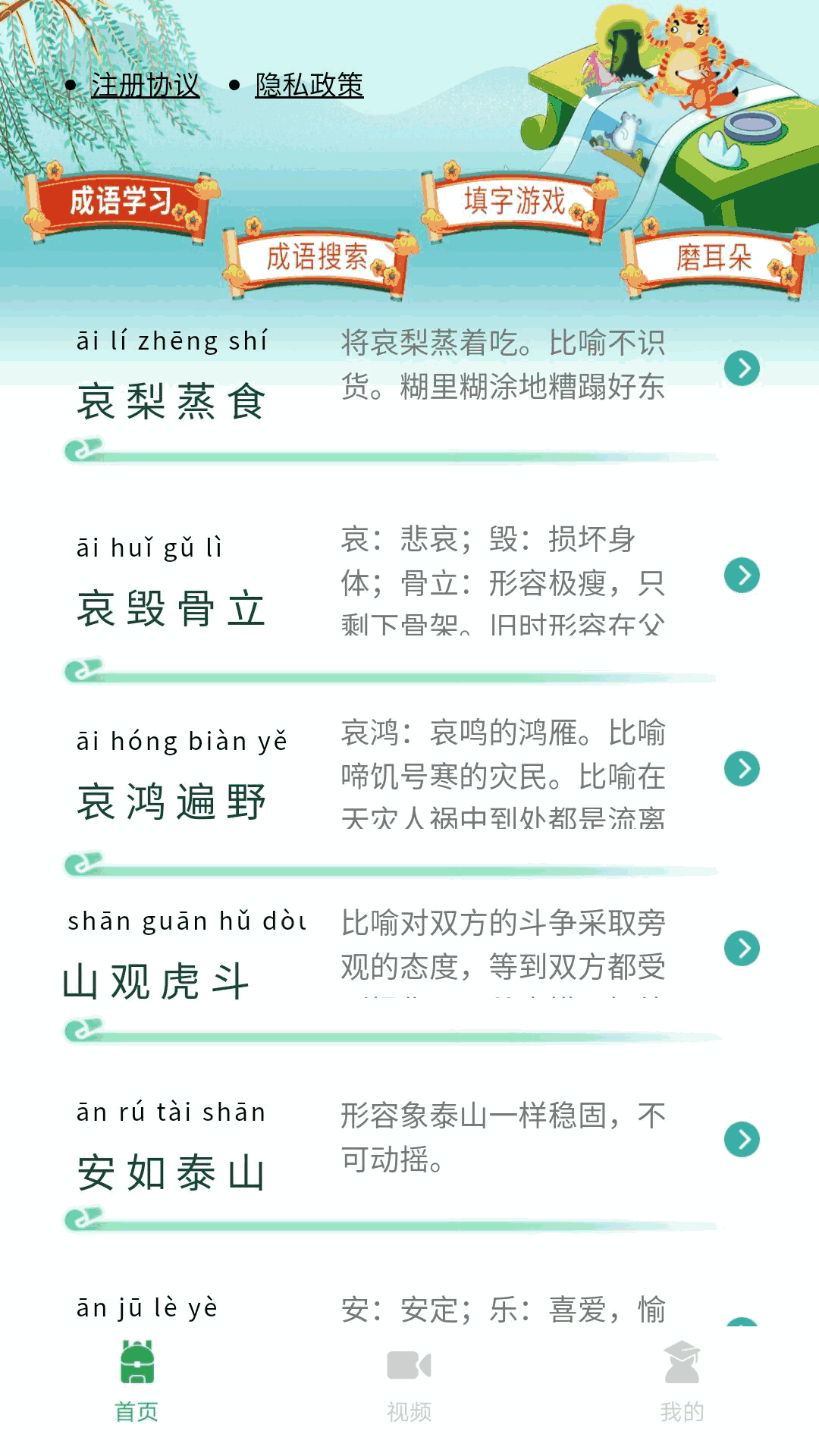Switch to the 我的 tab
The height and width of the screenshot is (1456, 819).
tap(682, 1382)
